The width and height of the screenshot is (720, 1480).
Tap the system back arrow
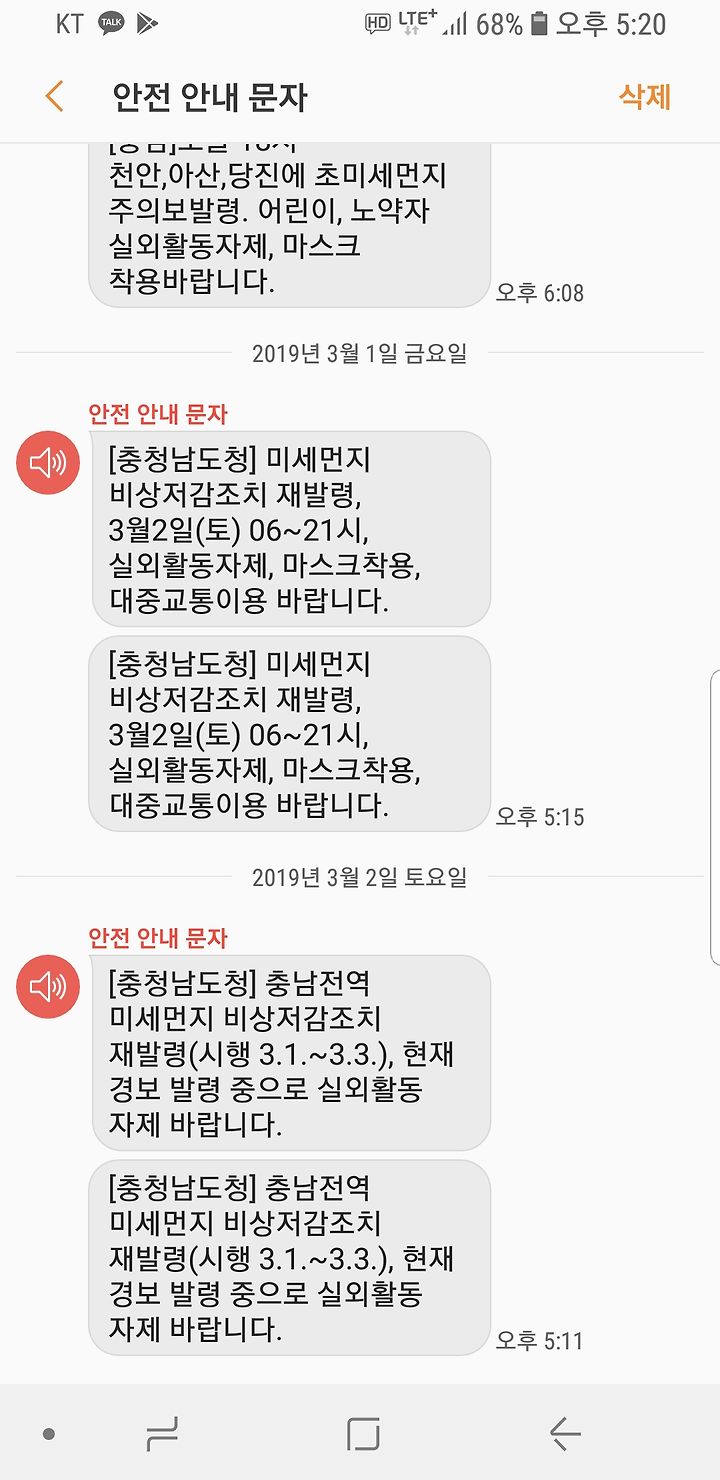coord(565,1434)
